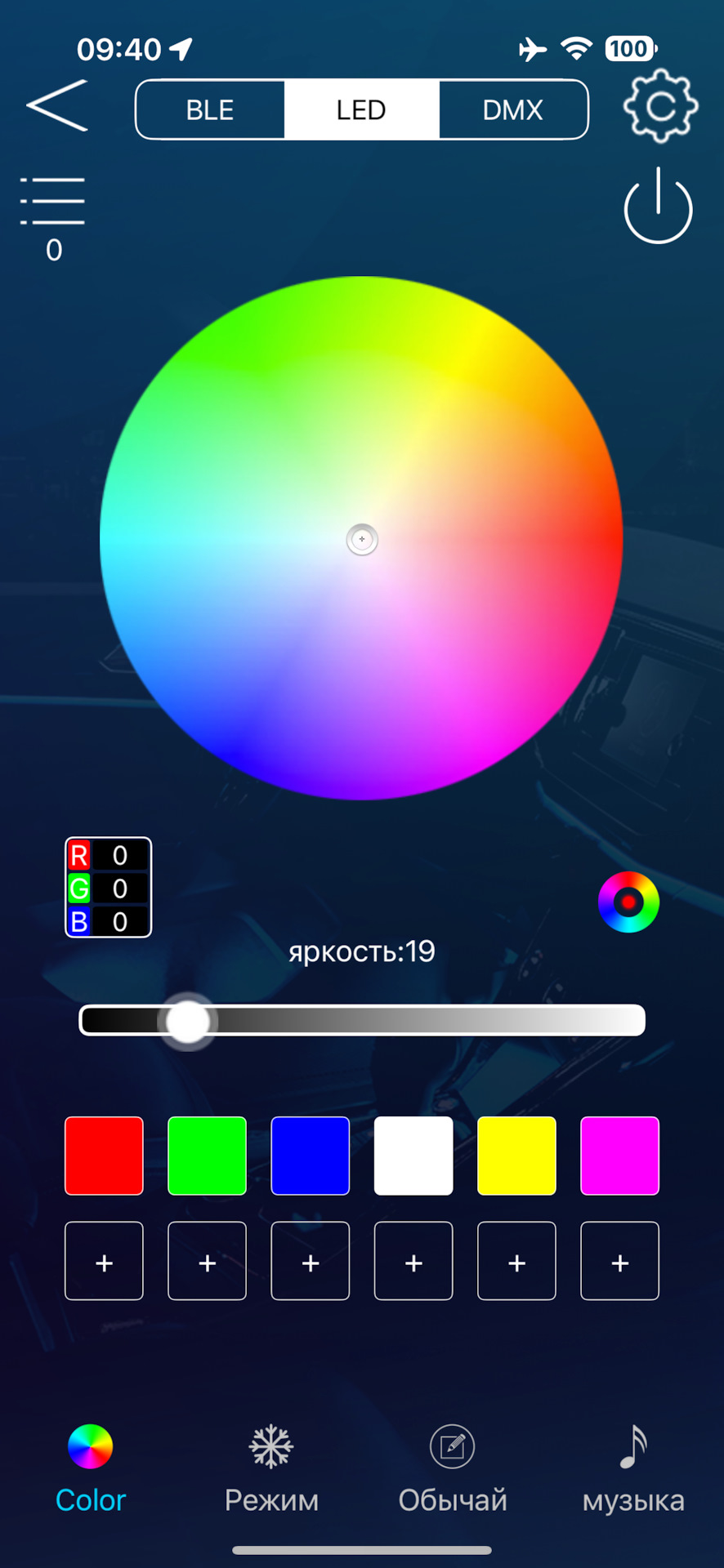Choose the green color preset
This screenshot has width=724, height=1568.
207,1156
